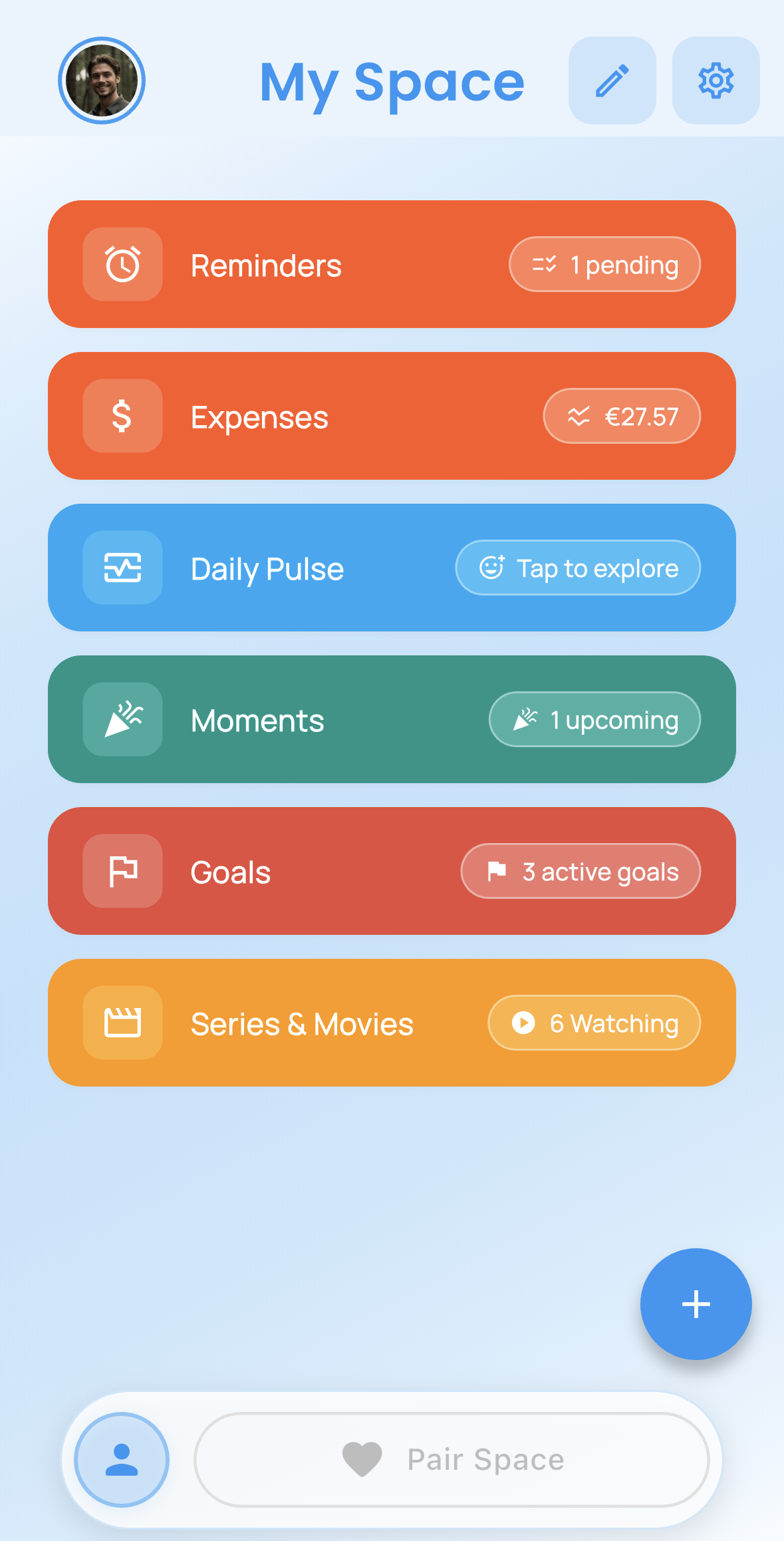Tap the clapperboard icon on Series & Movies
784x1541 pixels.
point(122,1023)
